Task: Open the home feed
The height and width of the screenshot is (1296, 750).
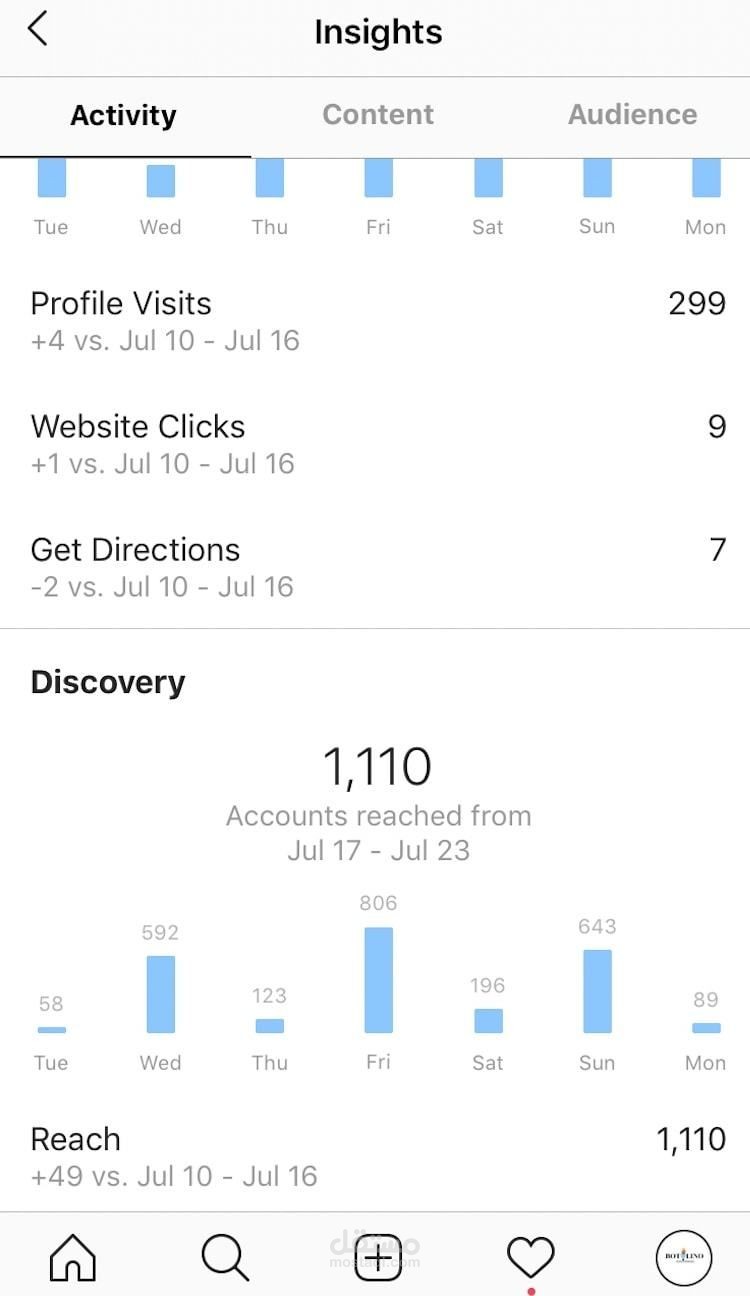Action: coord(73,1256)
